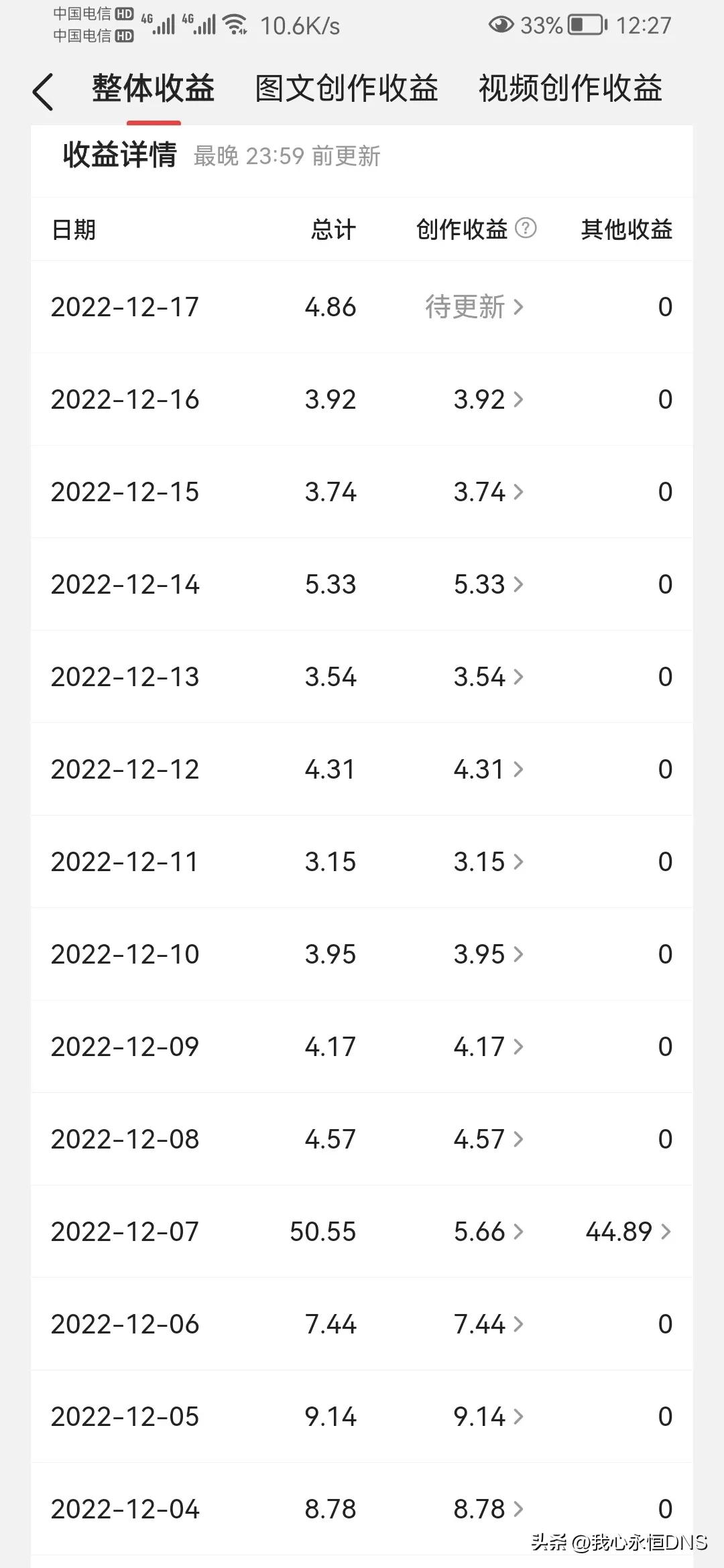Go back using the top-left arrow
This screenshot has width=724, height=1568.
point(43,92)
